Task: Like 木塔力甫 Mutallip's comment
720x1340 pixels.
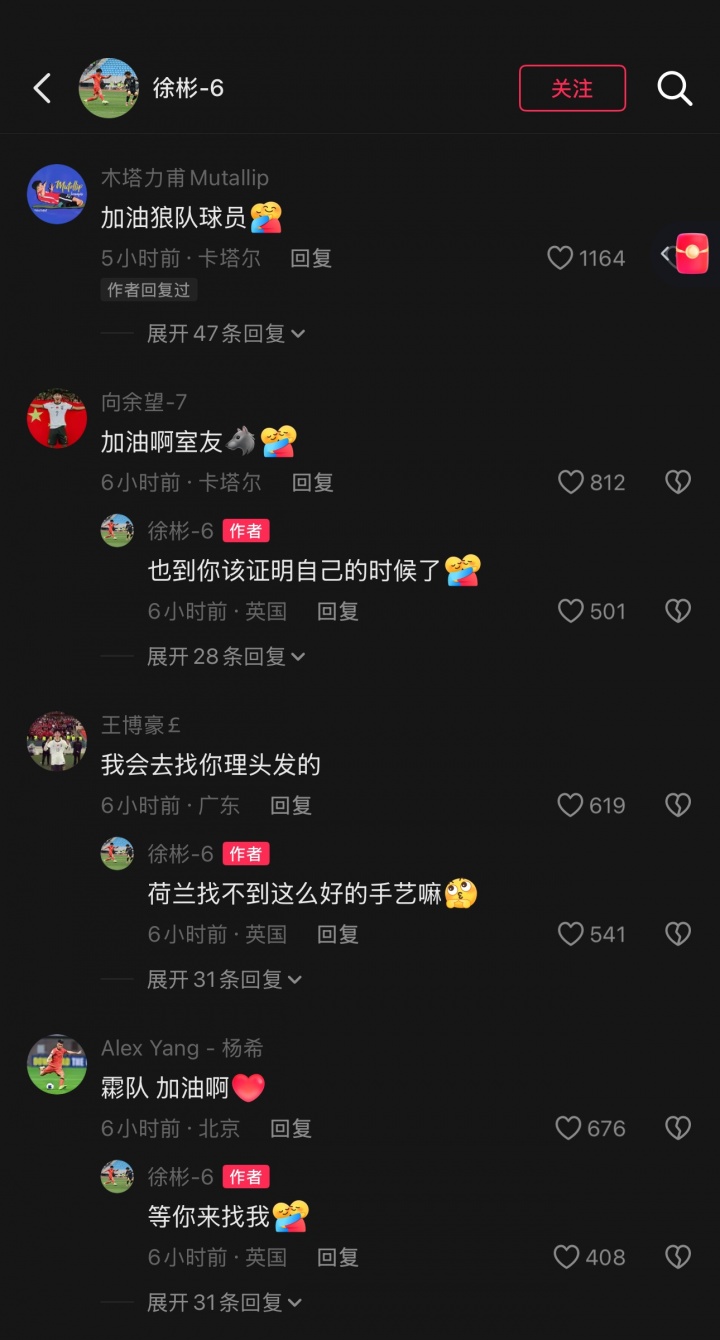Action: (560, 258)
